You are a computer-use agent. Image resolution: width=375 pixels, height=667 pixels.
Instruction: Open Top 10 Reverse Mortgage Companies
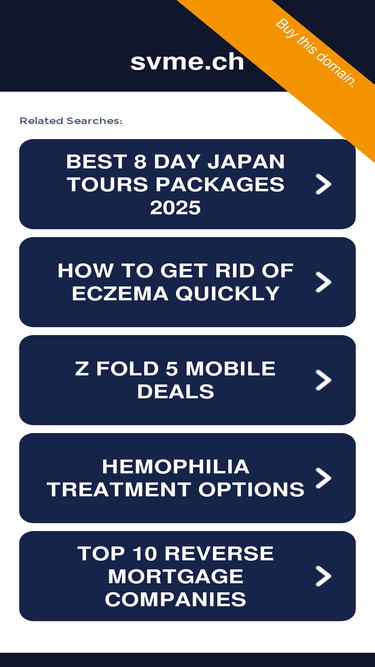[188, 576]
